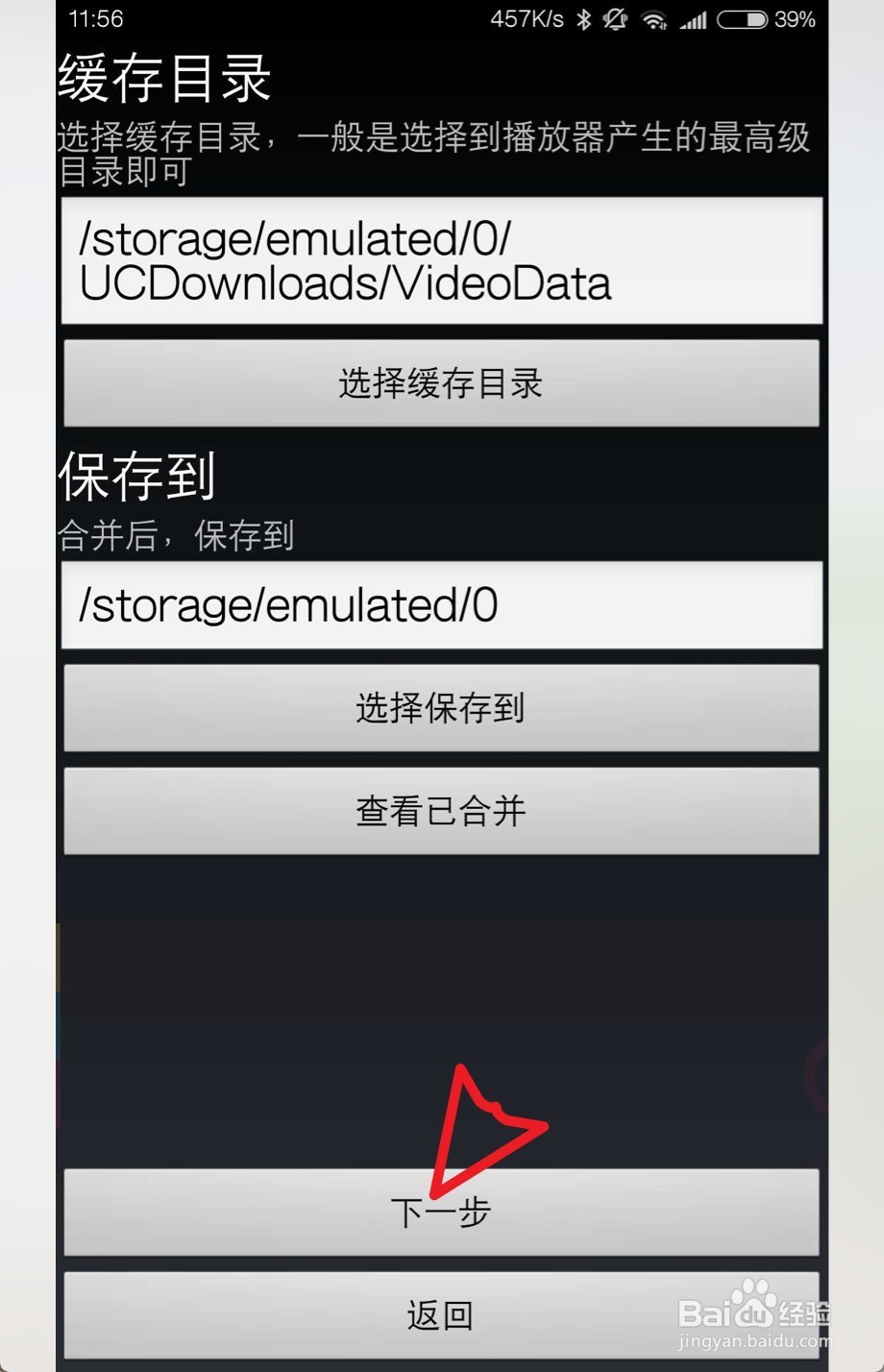Click the battery indicator showing 39%
884x1372 pixels.
click(x=745, y=17)
